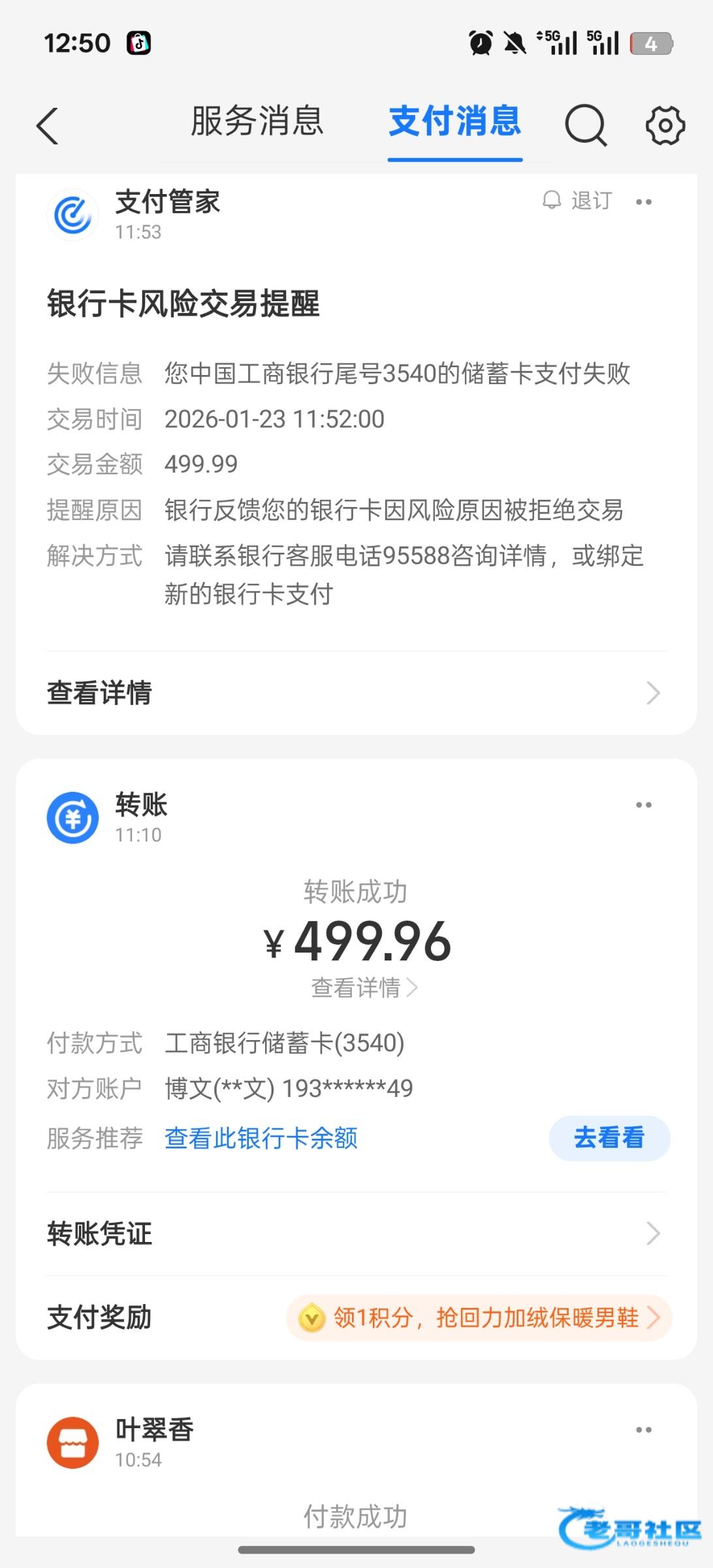Unsubscribe via 退订 on 支付管家
713x1568 pixels.
click(x=578, y=201)
